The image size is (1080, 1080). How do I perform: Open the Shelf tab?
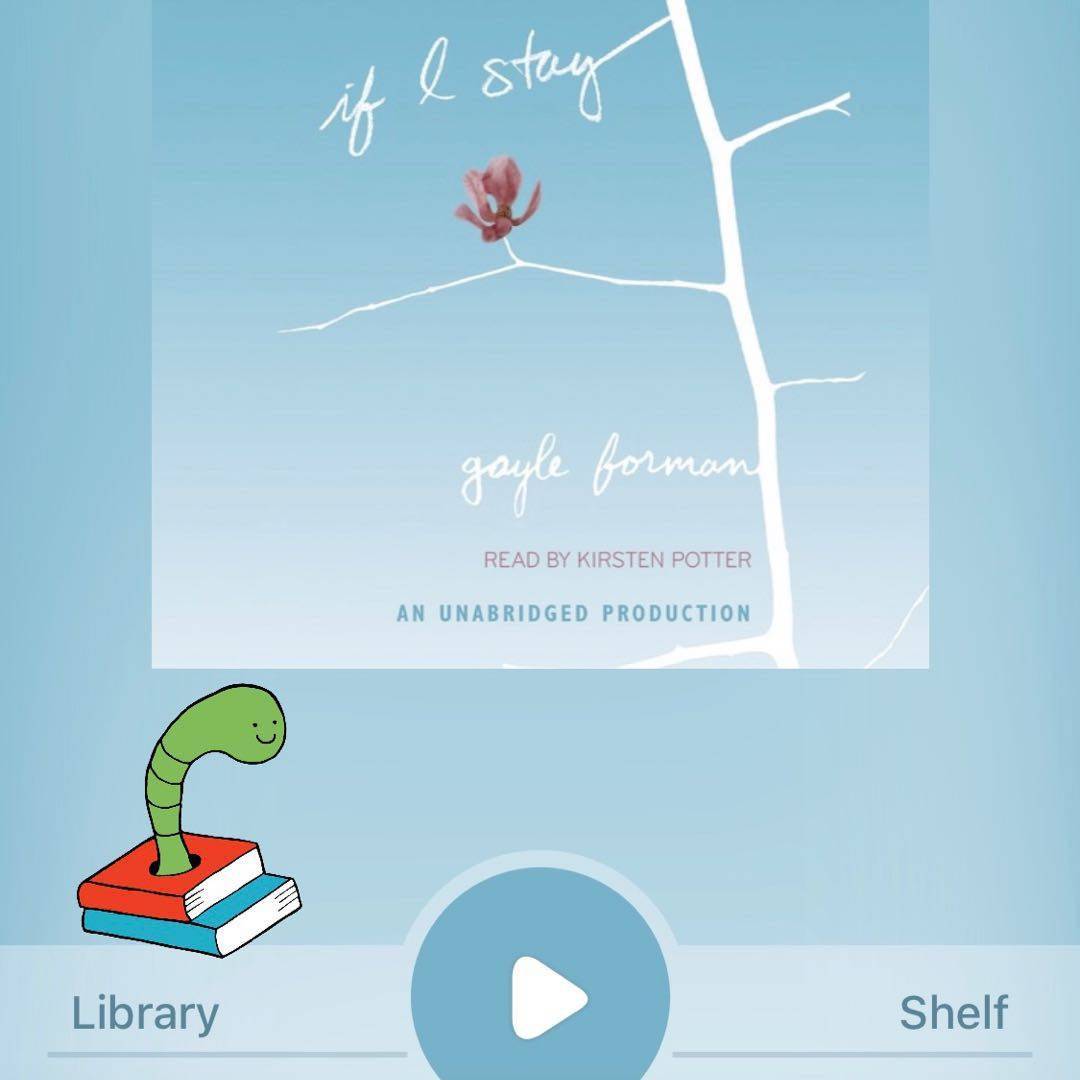pyautogui.click(x=953, y=1013)
